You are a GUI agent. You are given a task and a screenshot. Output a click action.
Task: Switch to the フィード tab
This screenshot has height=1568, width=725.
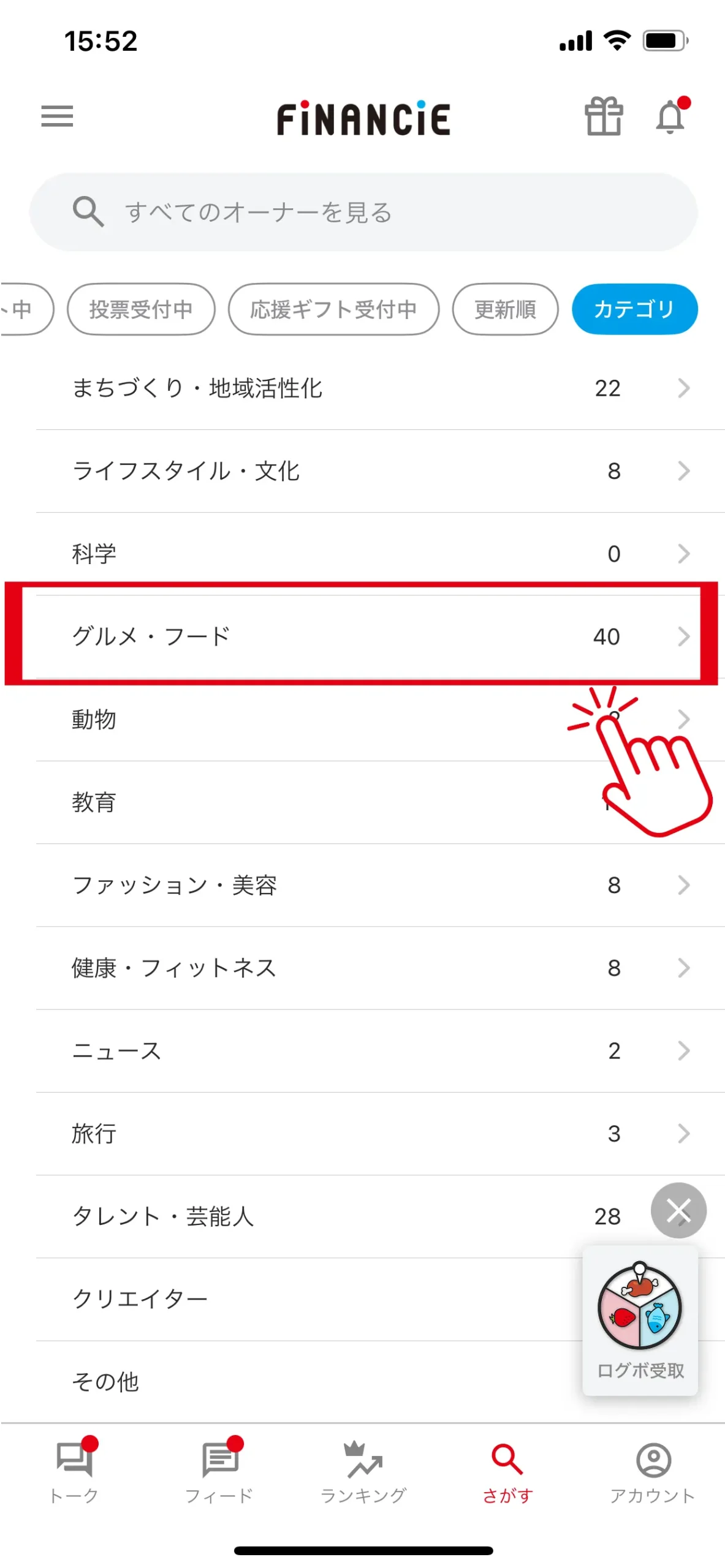(x=219, y=1470)
